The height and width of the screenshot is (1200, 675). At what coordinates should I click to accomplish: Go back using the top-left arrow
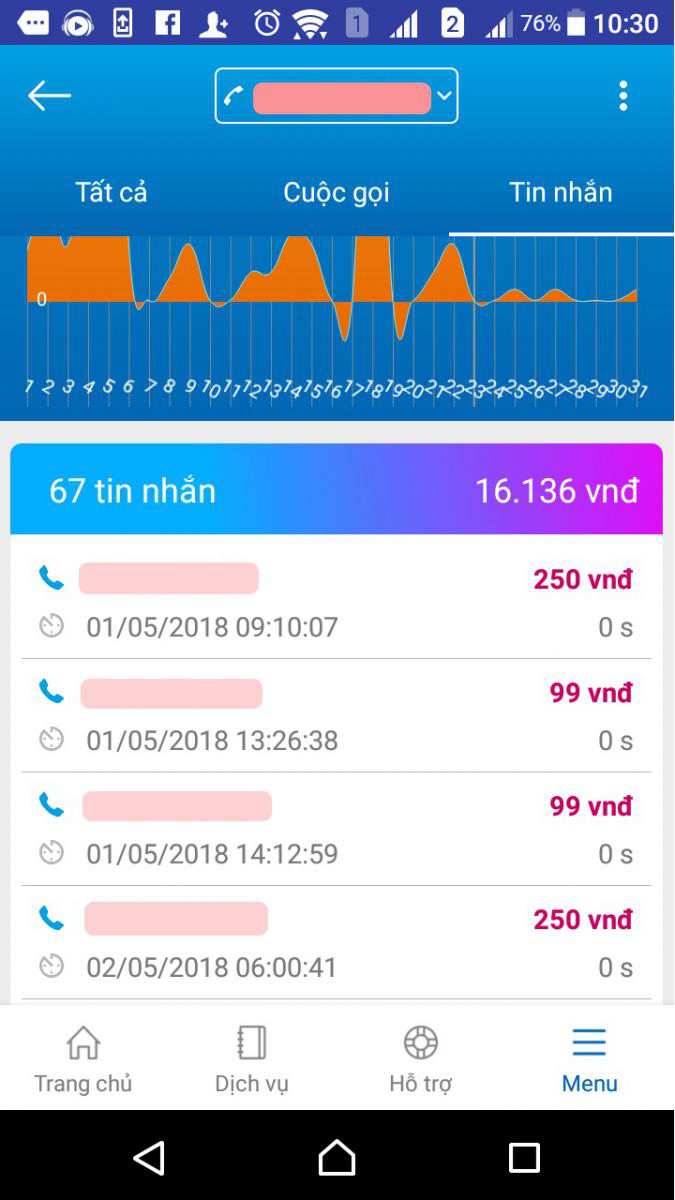point(49,96)
